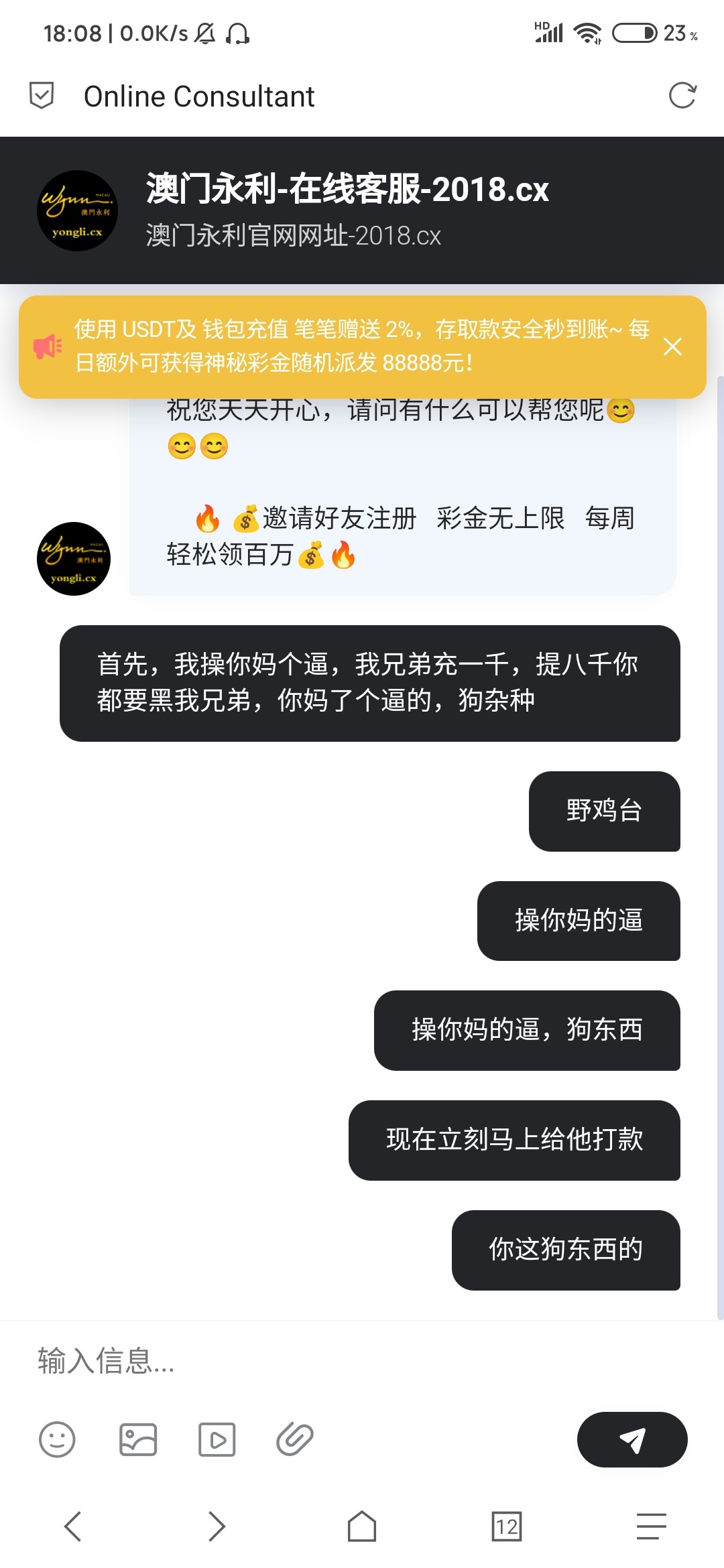
Task: Attach an image to the chat
Action: pyautogui.click(x=138, y=1439)
